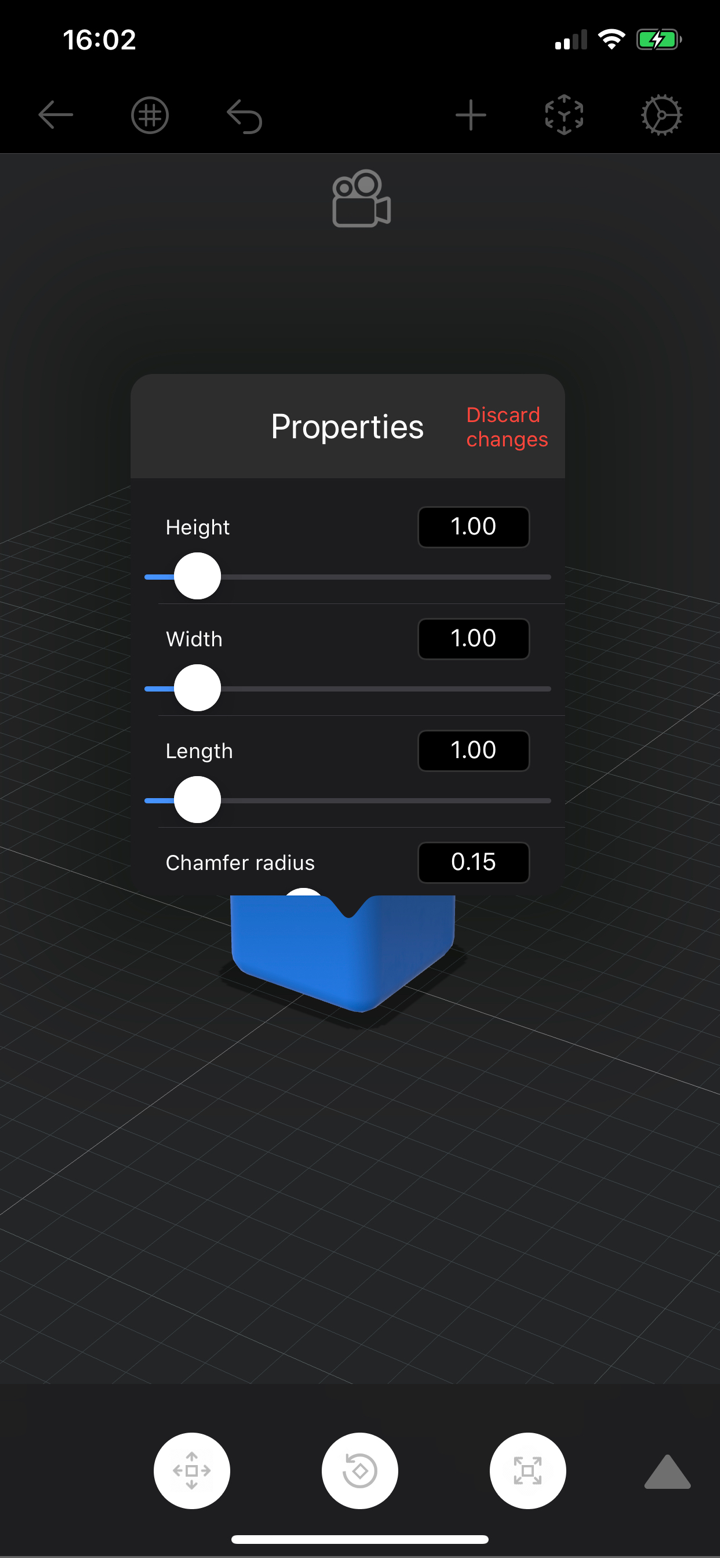Activate the rotate tool
Image resolution: width=720 pixels, height=1558 pixels.
pos(359,1470)
